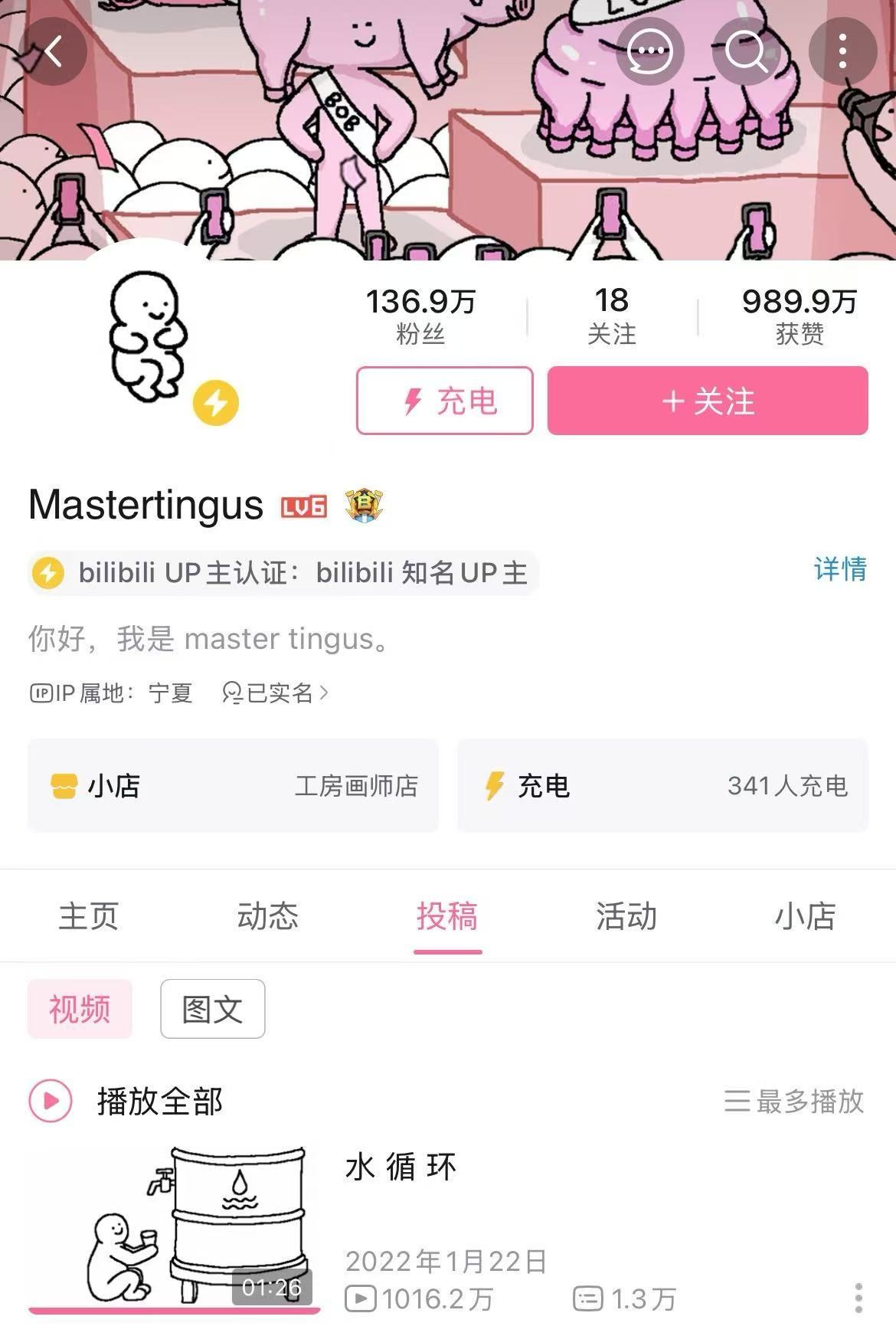The height and width of the screenshot is (1336, 896).
Task: Select the 视频 filter chip
Action: click(80, 1009)
